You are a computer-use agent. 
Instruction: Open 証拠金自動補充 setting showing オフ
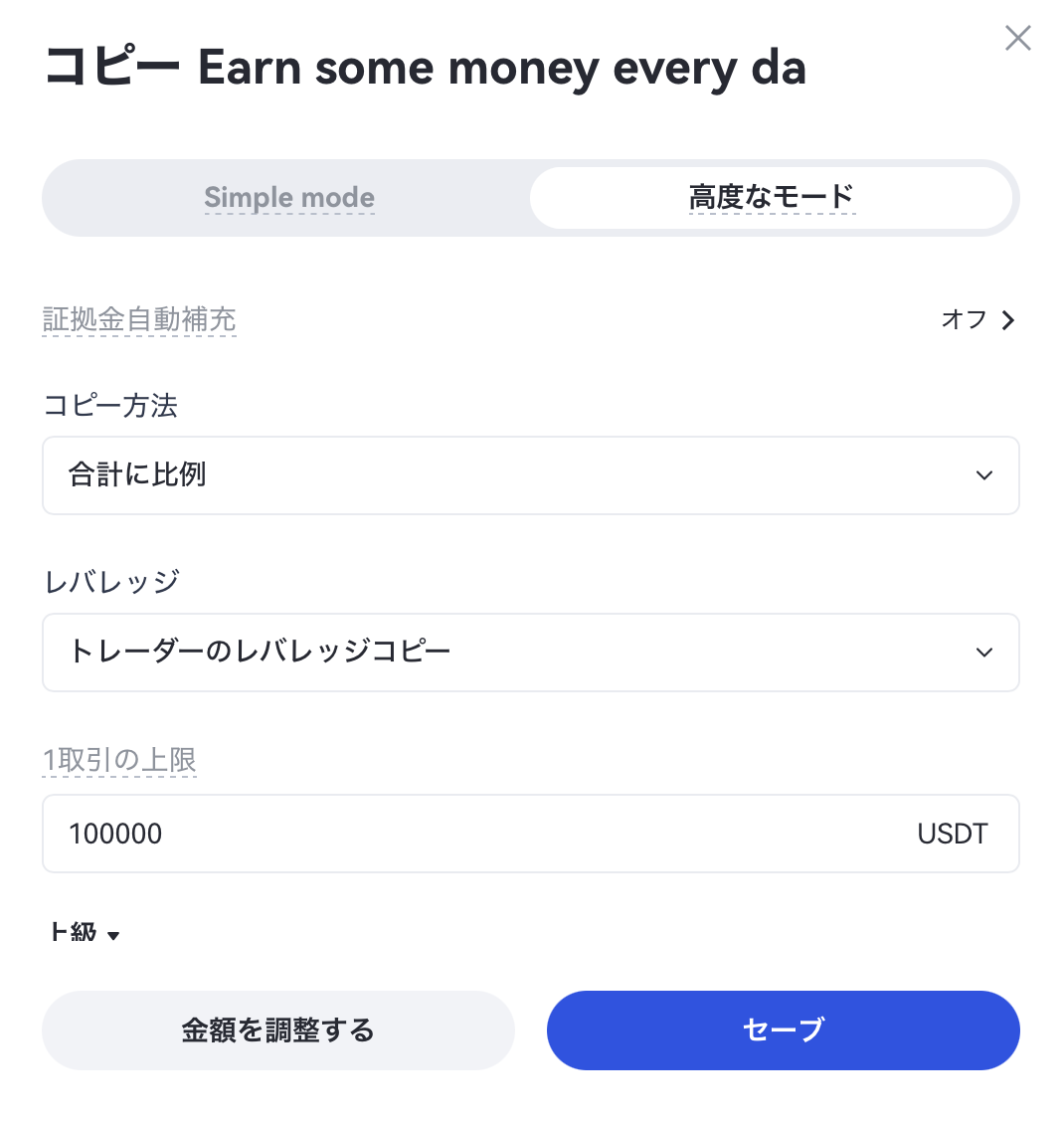click(x=978, y=319)
